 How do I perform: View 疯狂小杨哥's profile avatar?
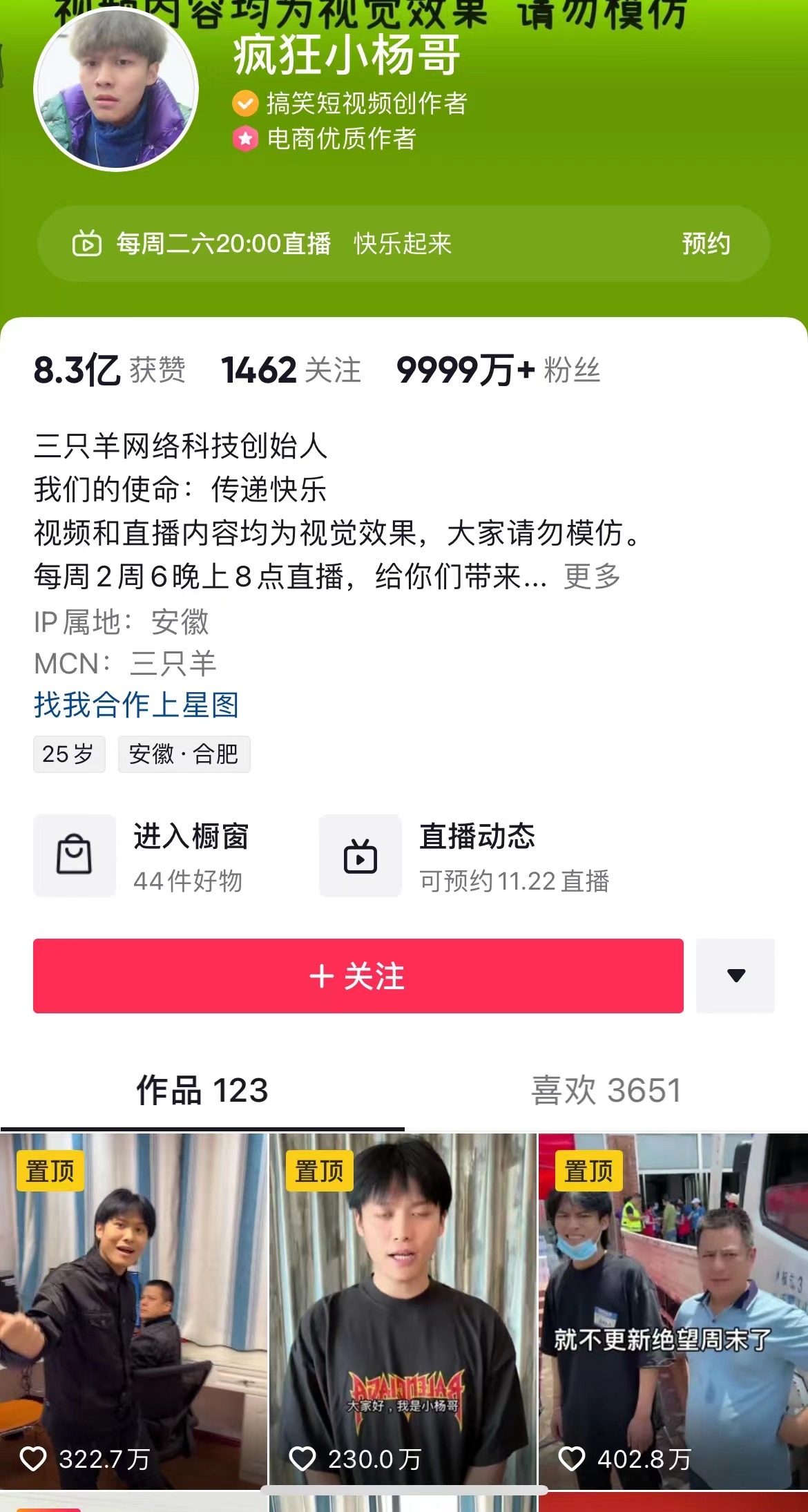[116, 90]
